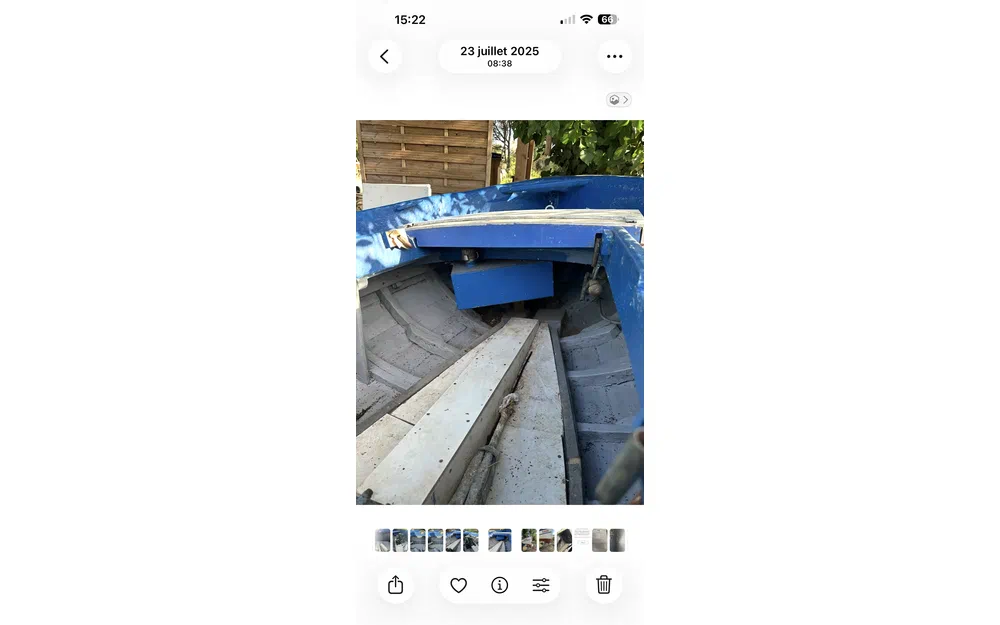
Task: Open the white document thumbnail in the filmstrip
Action: tap(582, 540)
